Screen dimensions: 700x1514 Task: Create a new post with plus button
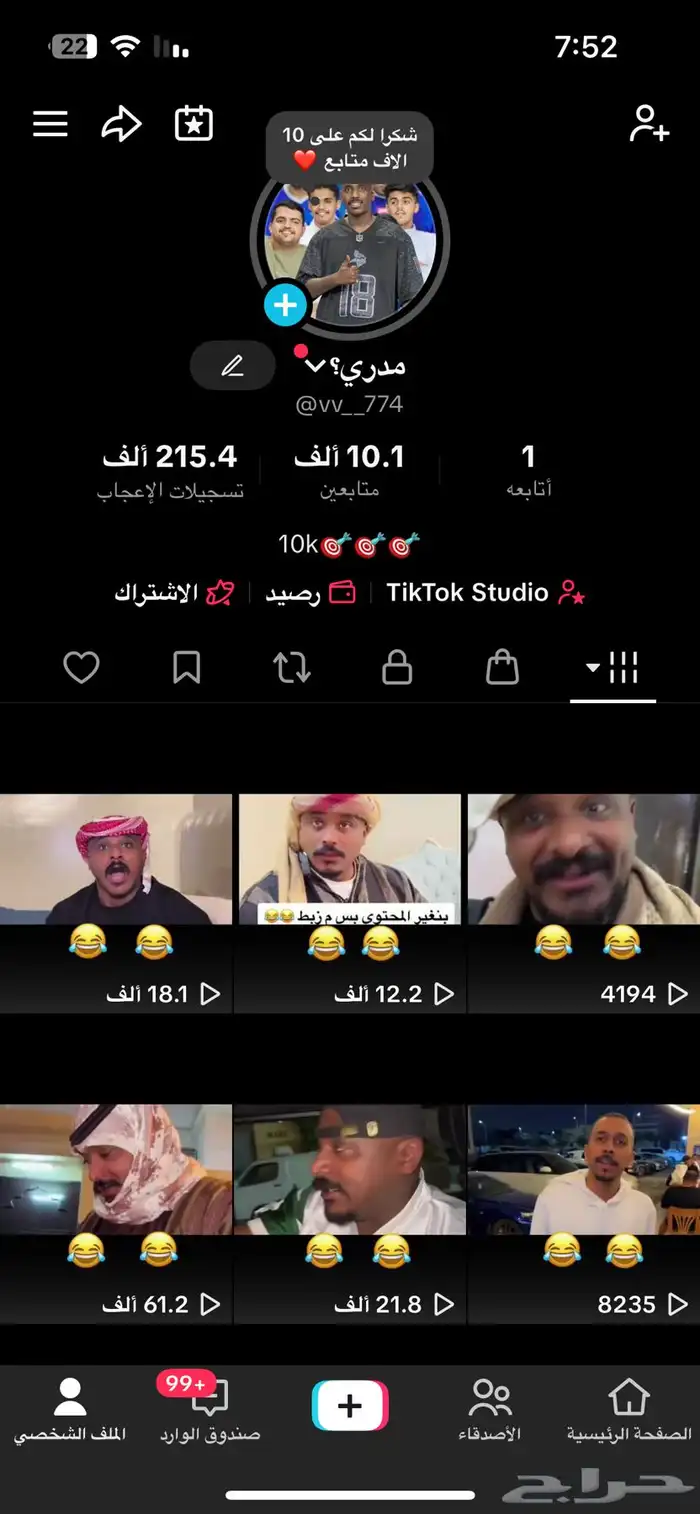click(x=350, y=1406)
